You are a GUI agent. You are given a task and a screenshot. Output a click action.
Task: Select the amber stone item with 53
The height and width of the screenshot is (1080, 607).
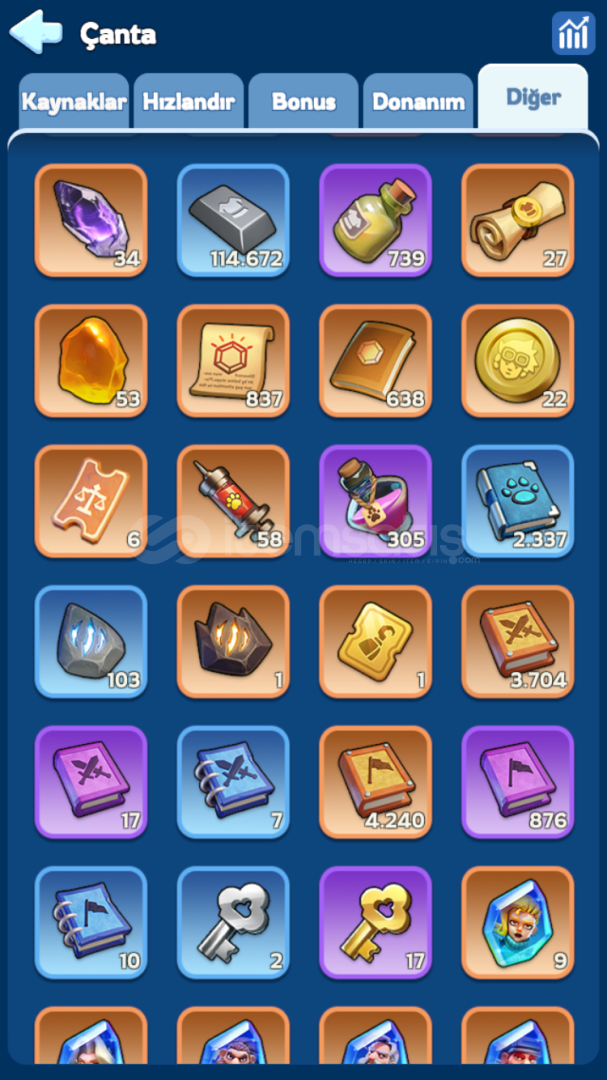91,360
